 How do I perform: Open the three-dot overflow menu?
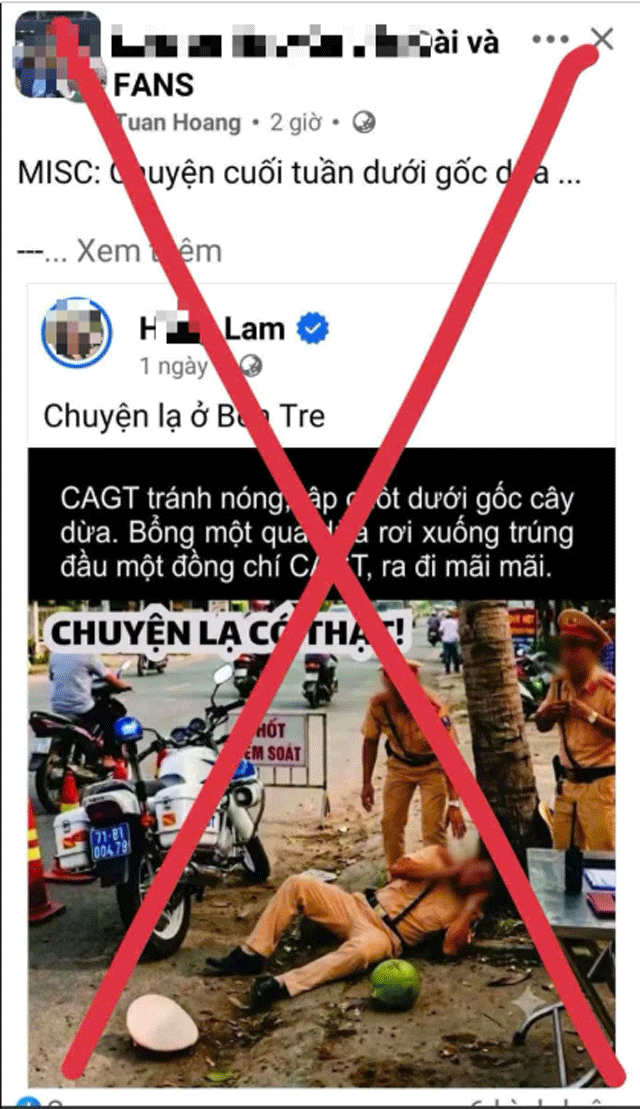click(550, 39)
